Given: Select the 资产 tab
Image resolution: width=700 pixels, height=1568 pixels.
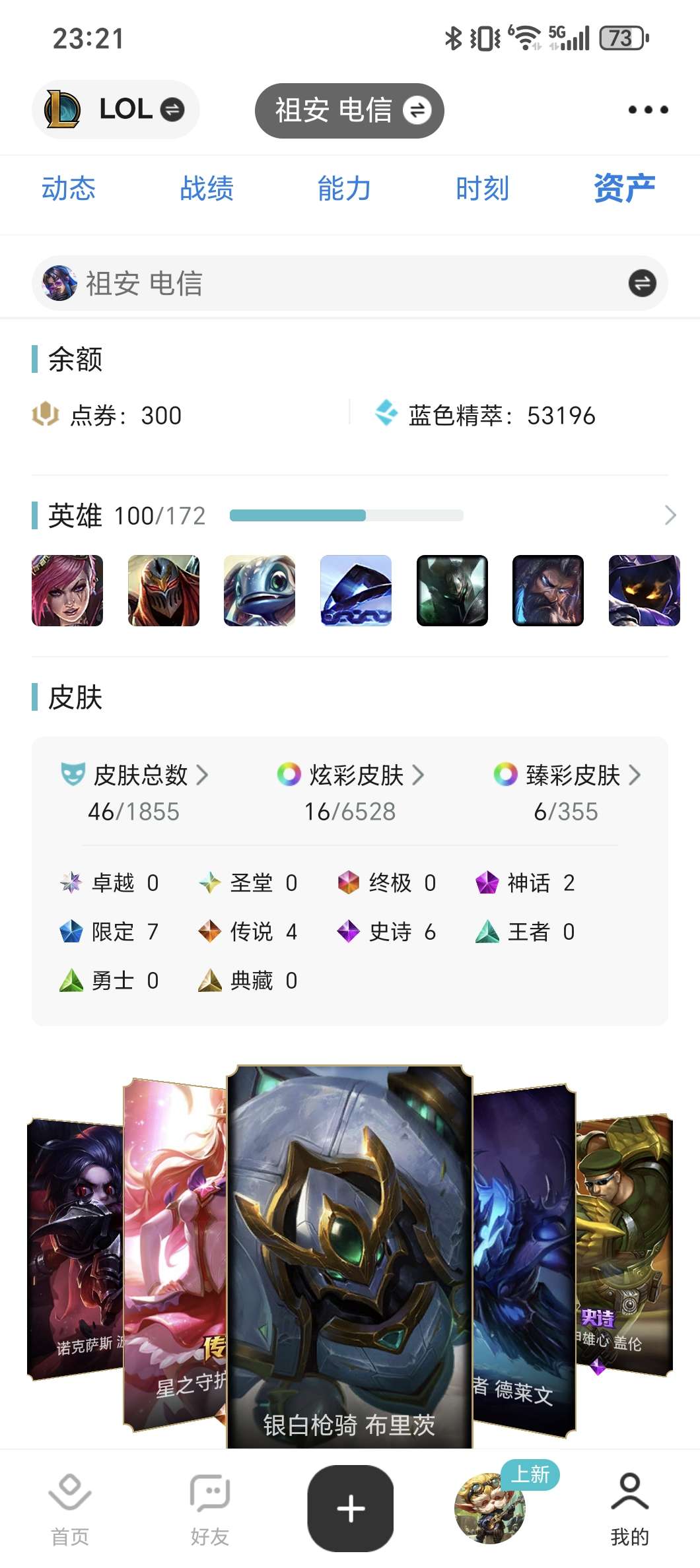Looking at the screenshot, I should pyautogui.click(x=624, y=189).
